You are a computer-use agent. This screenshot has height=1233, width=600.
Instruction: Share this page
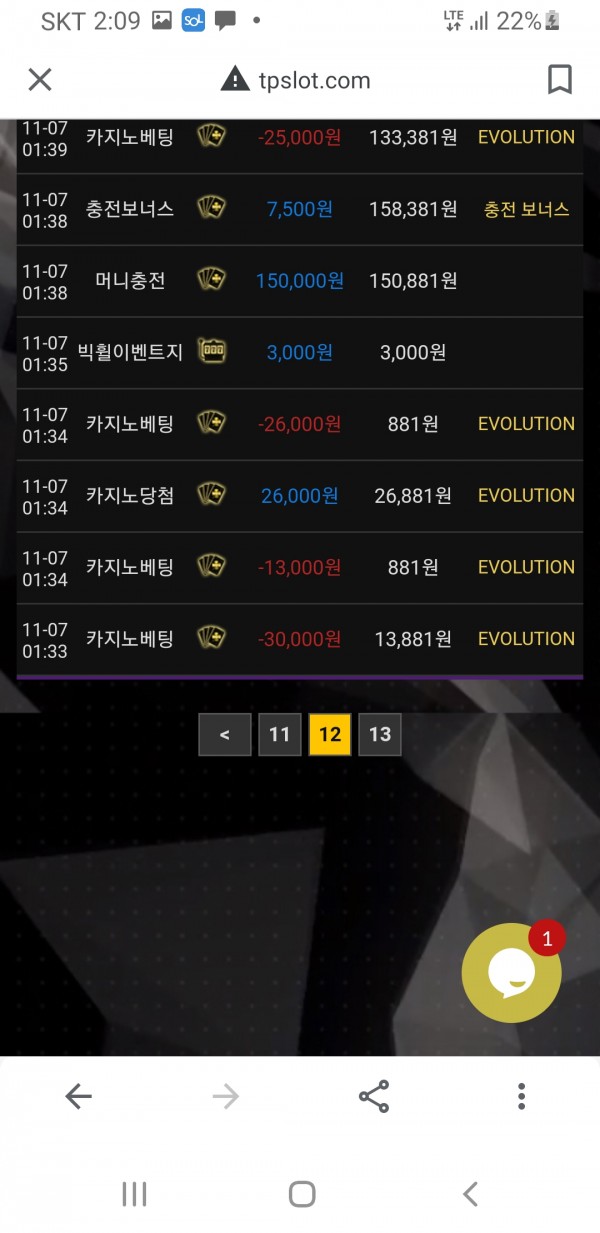[x=374, y=1097]
